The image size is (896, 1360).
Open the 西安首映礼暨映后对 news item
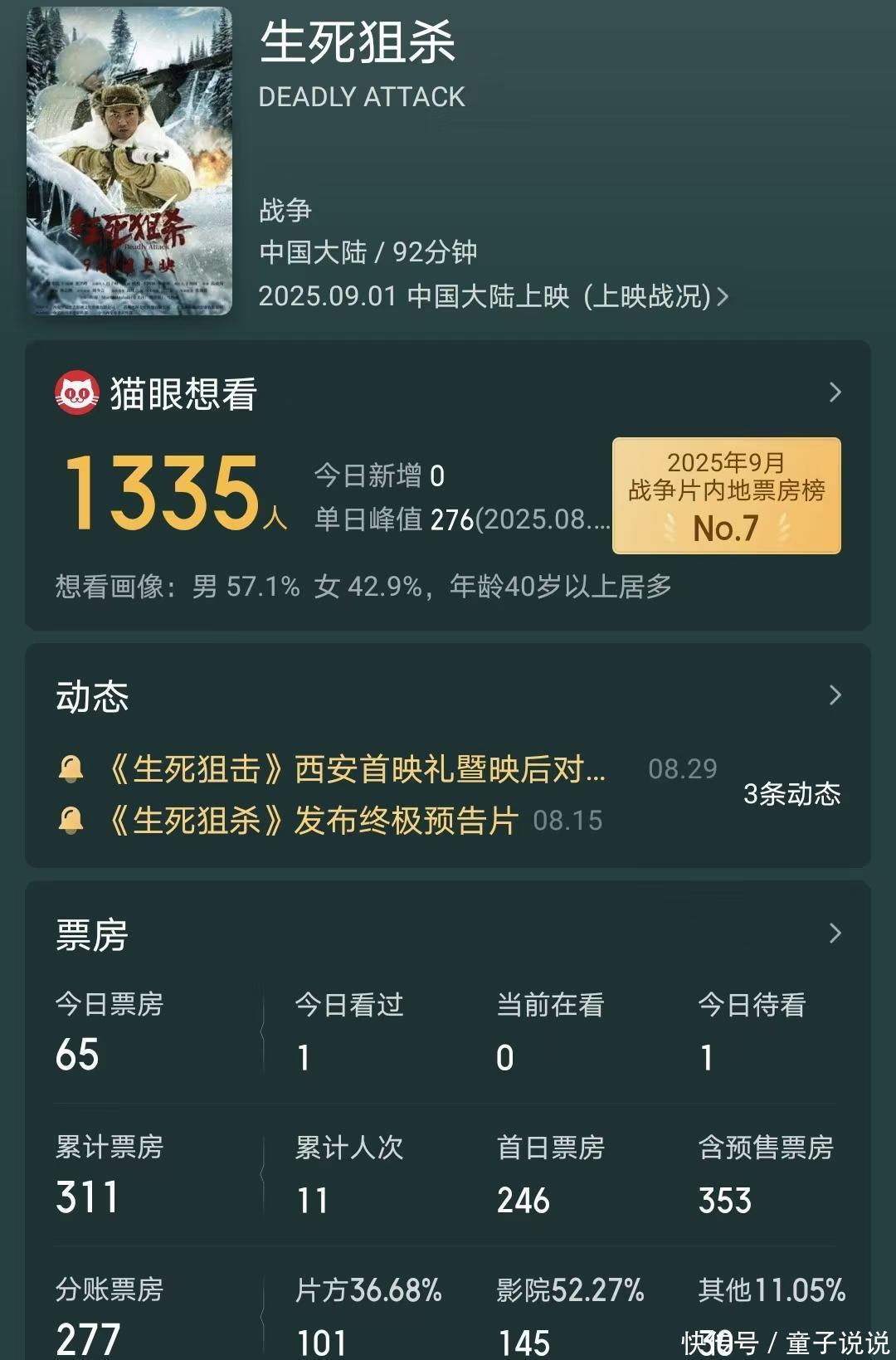coord(357,769)
